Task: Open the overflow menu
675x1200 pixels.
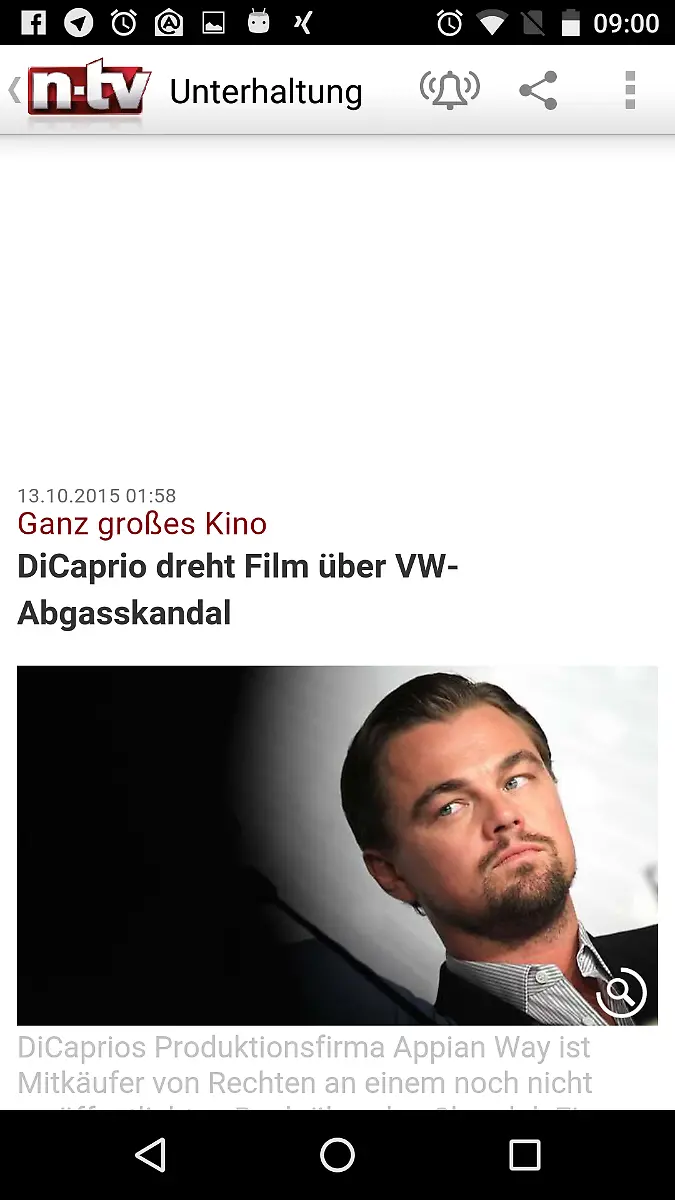Action: (x=629, y=91)
